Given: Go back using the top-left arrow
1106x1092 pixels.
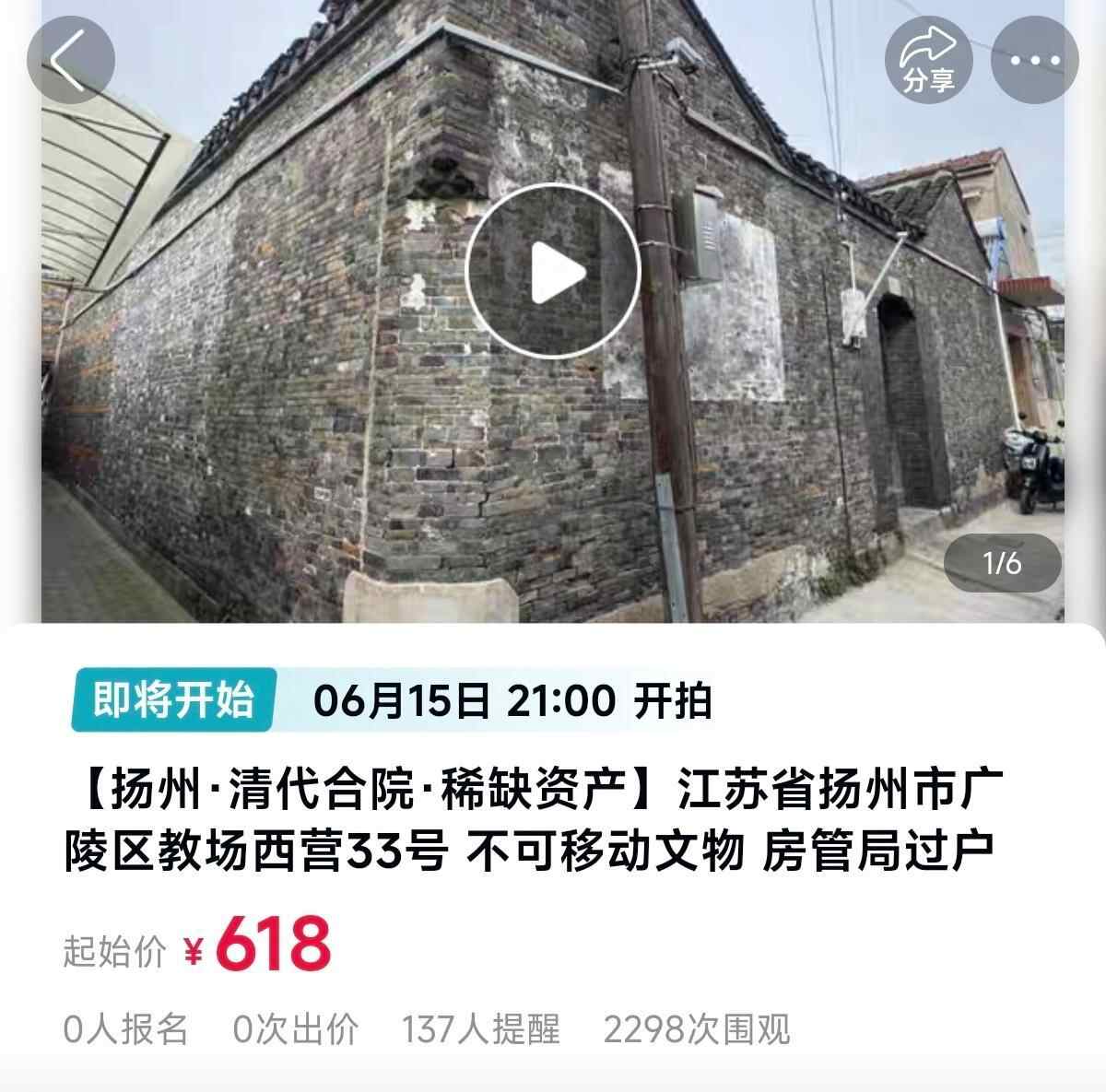Looking at the screenshot, I should [70, 62].
